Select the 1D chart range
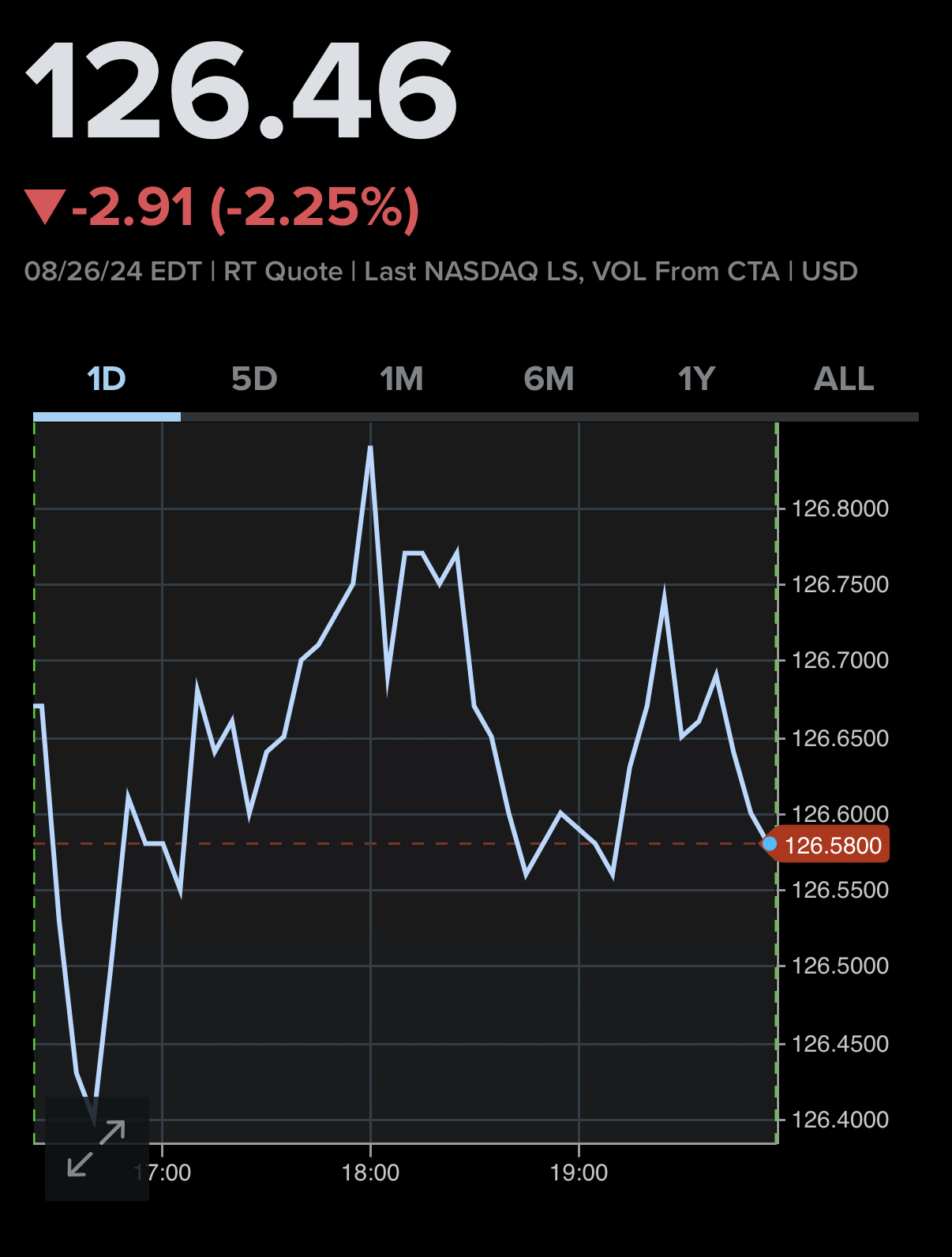Image resolution: width=952 pixels, height=1257 pixels. tap(107, 380)
